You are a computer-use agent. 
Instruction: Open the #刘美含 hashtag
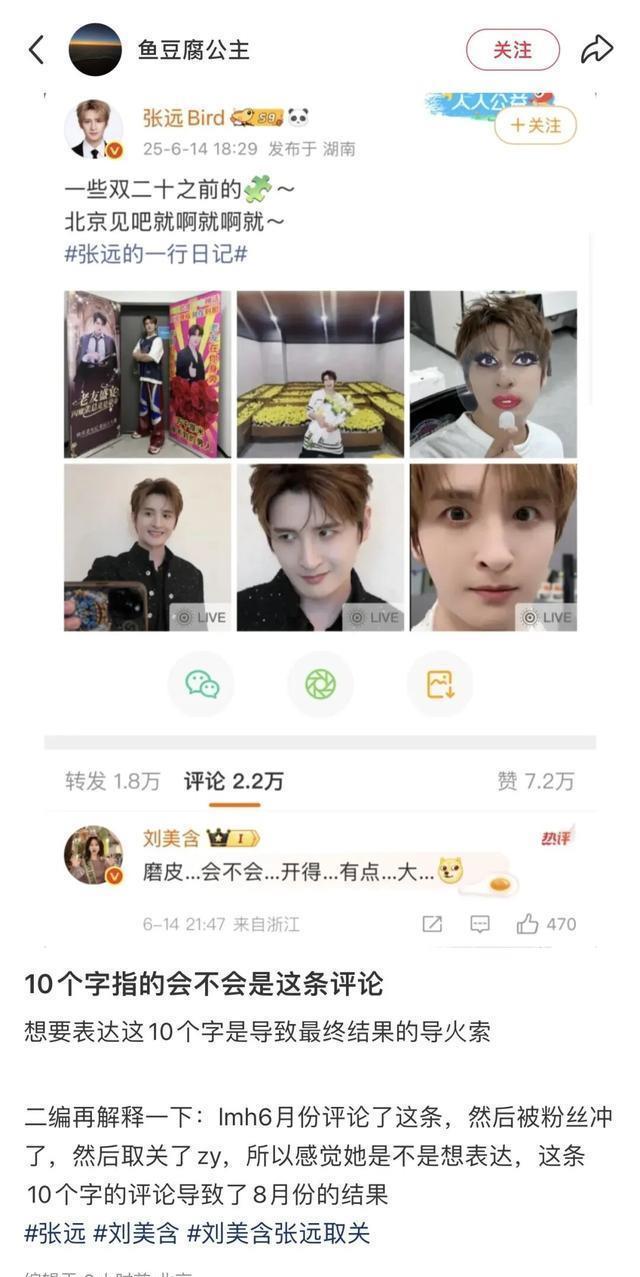click(x=134, y=1233)
